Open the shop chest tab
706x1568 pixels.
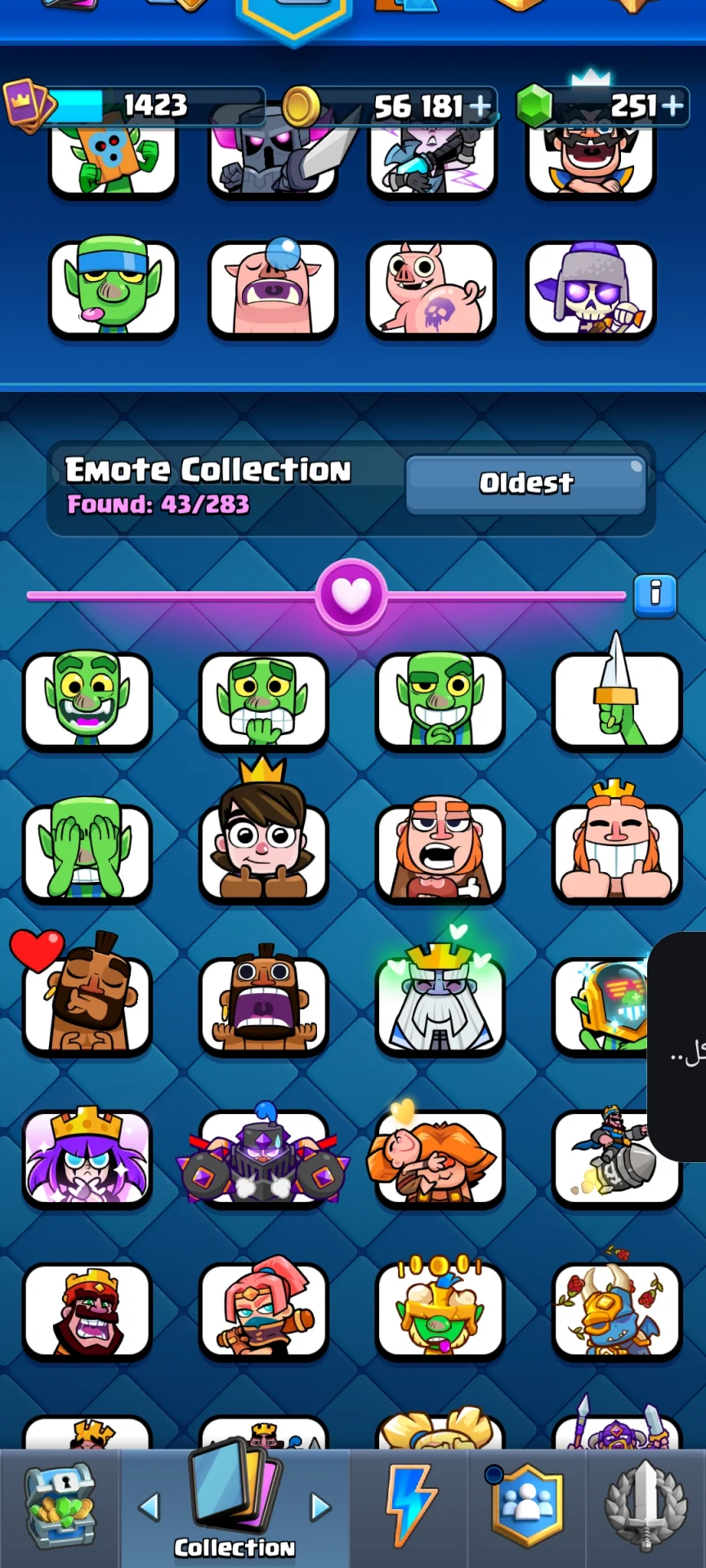pos(60,1508)
